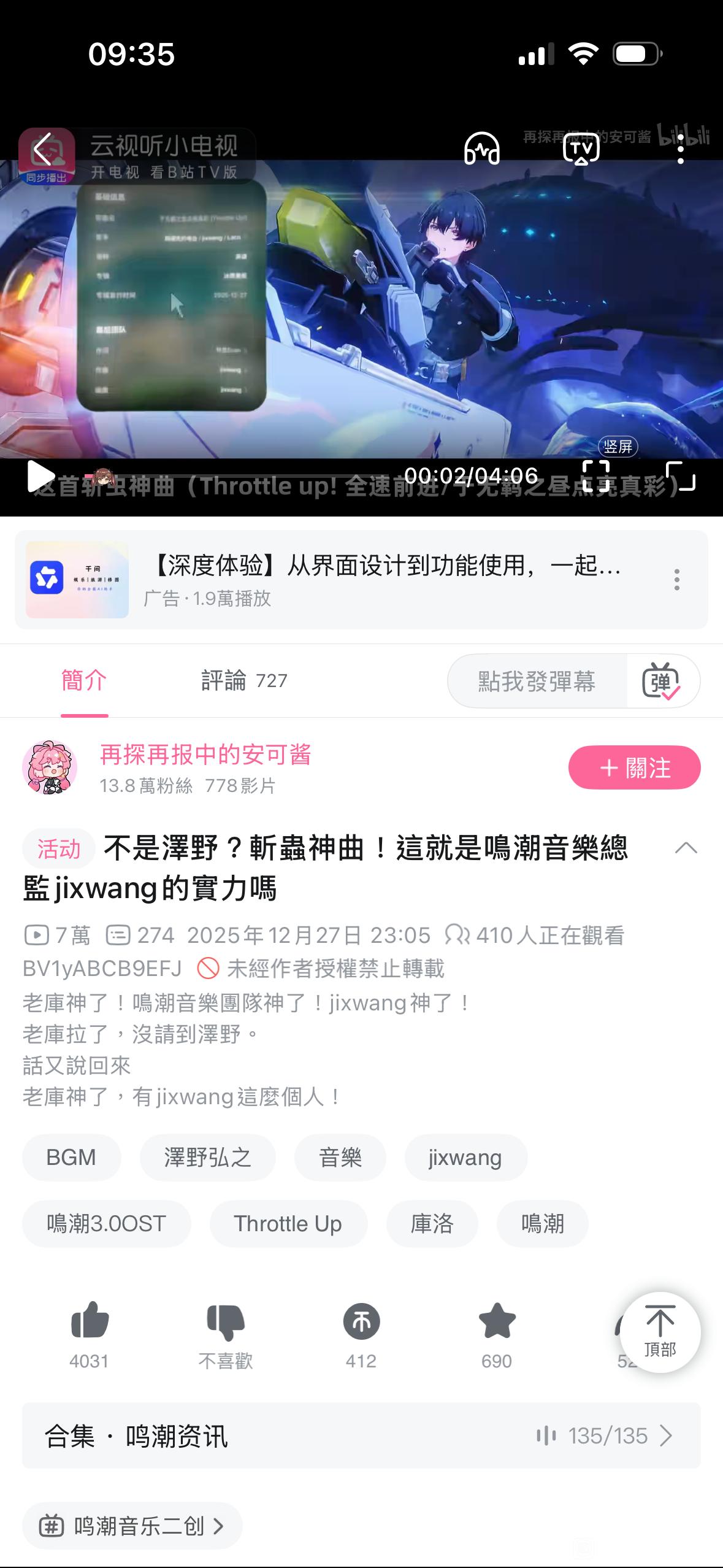Cast video to TV

click(x=581, y=149)
